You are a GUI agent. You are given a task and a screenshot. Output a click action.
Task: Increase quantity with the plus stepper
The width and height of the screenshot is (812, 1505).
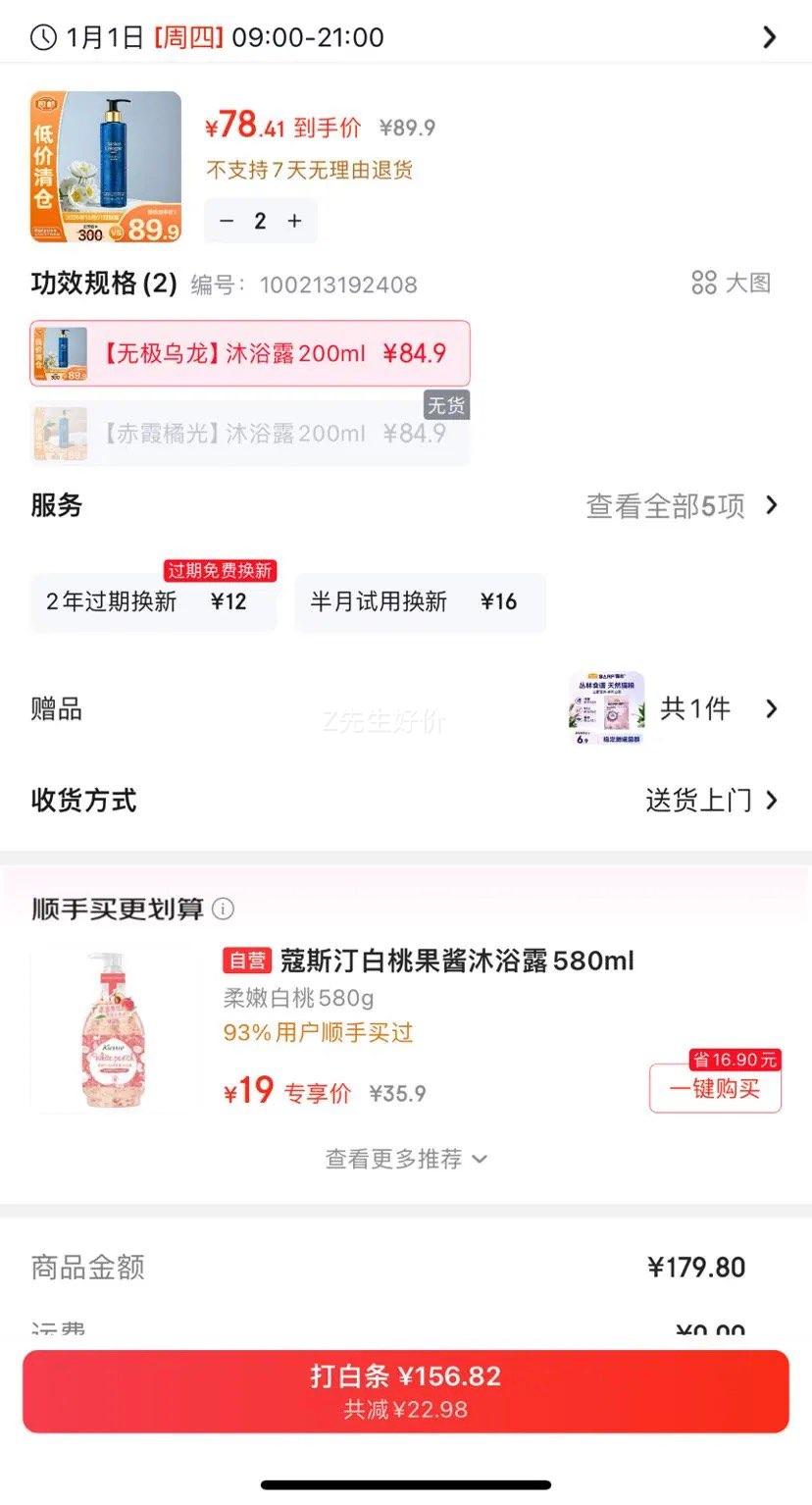tap(293, 220)
